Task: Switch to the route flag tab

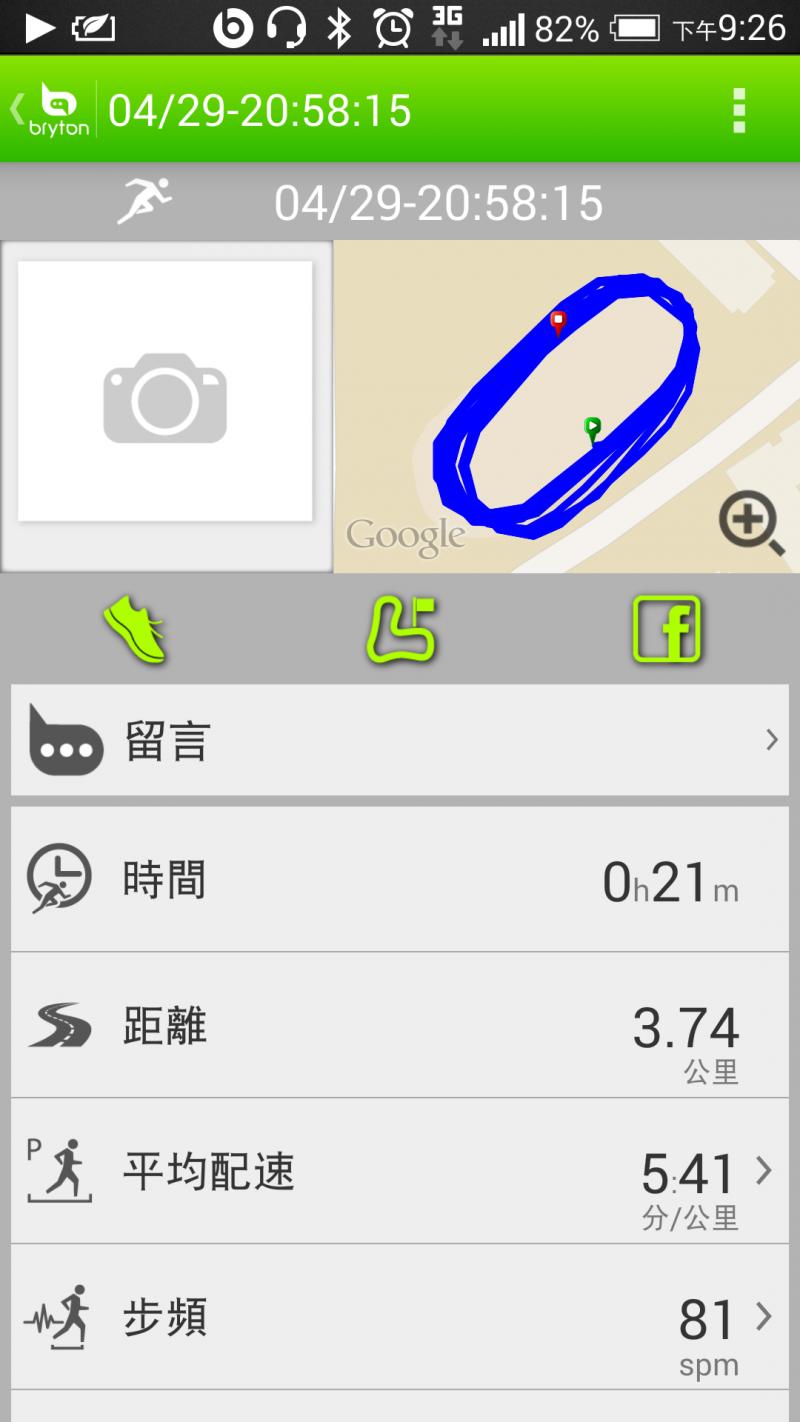Action: pos(401,630)
